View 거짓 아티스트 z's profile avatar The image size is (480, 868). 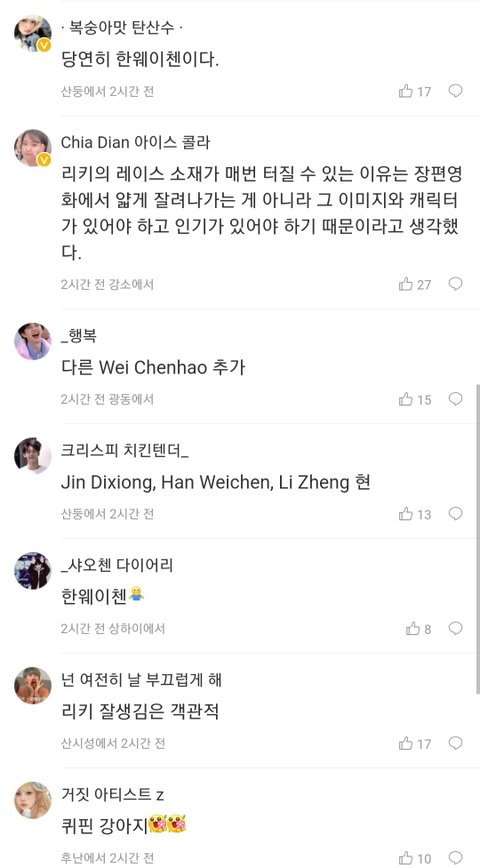pos(33,800)
